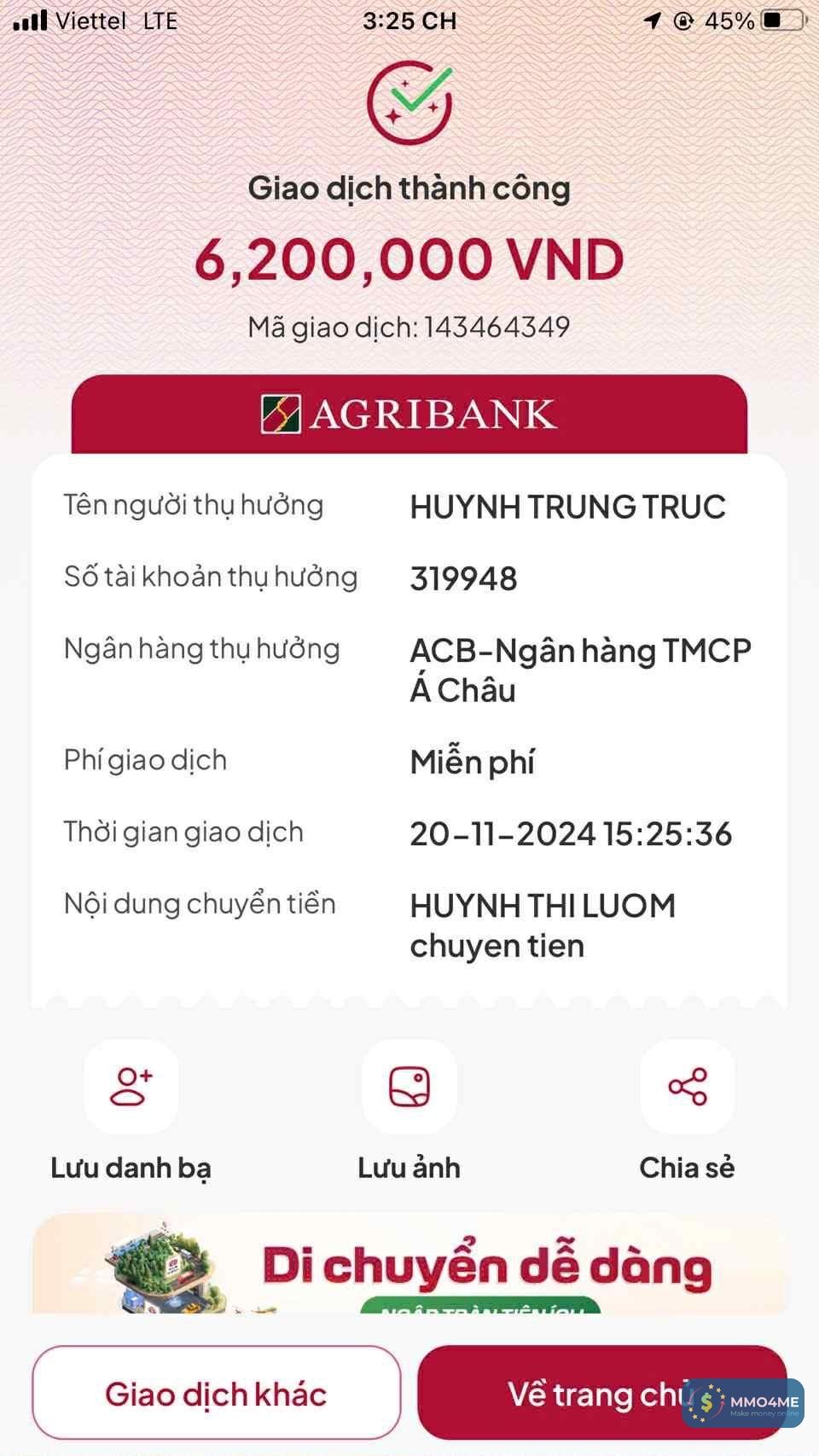
Task: Share the transaction receipt (Chia sẻ)
Action: pos(688,1088)
